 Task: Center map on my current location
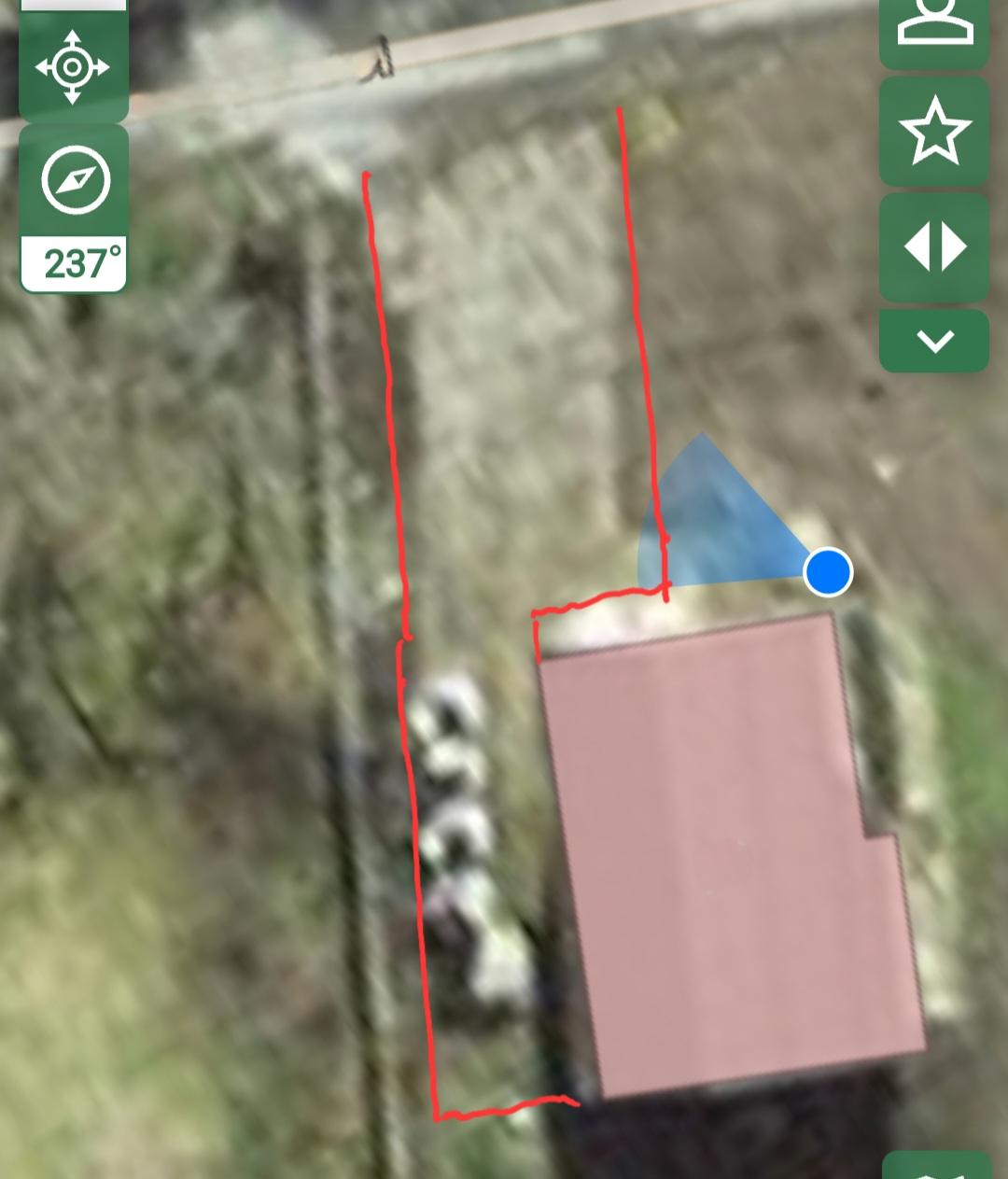(73, 67)
